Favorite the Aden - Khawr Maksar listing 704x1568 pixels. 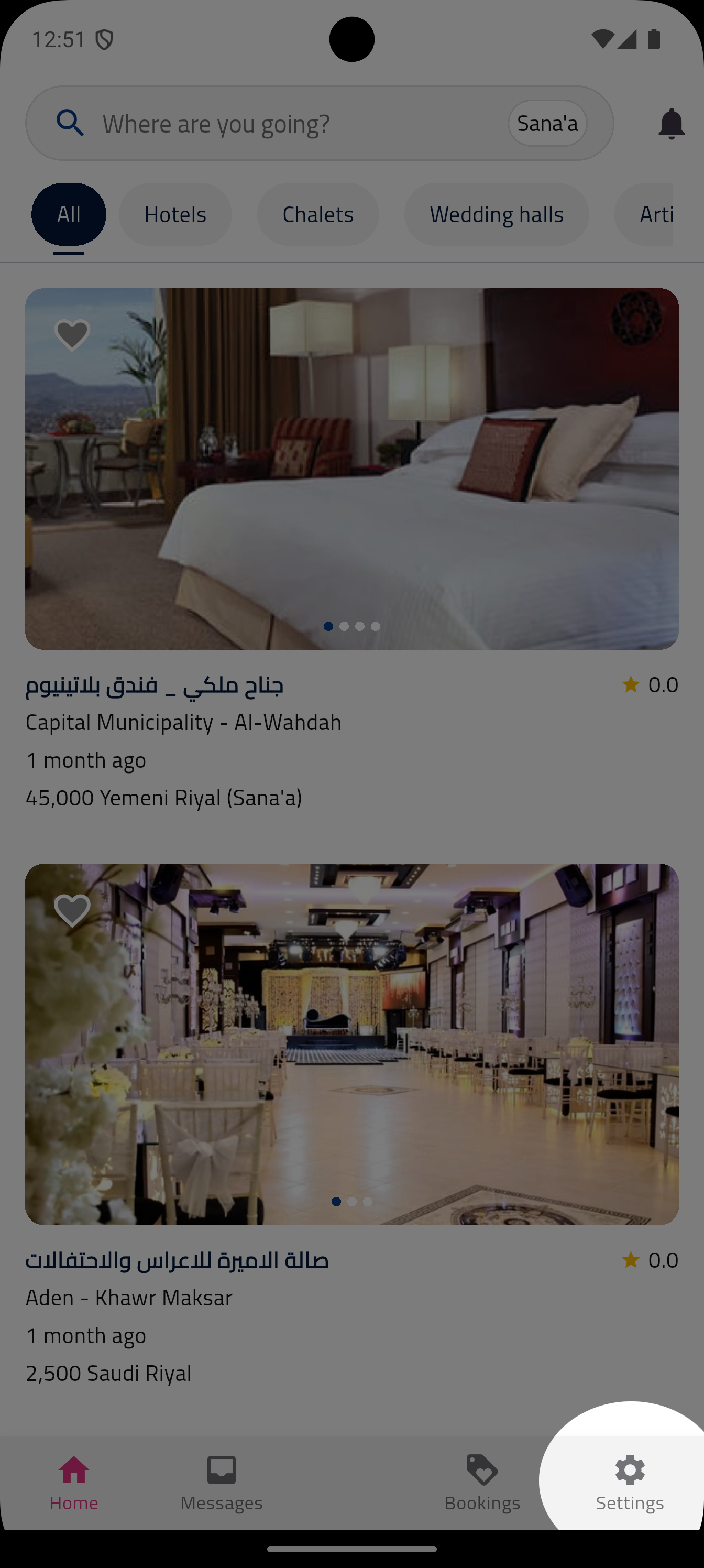(72, 910)
